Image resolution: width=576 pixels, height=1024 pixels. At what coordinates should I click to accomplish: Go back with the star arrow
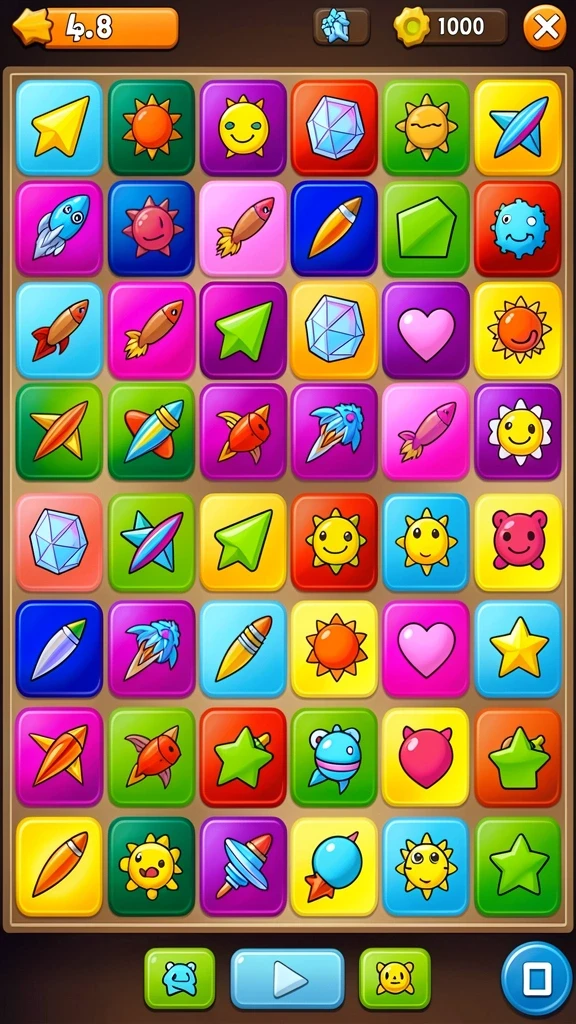click(x=33, y=27)
